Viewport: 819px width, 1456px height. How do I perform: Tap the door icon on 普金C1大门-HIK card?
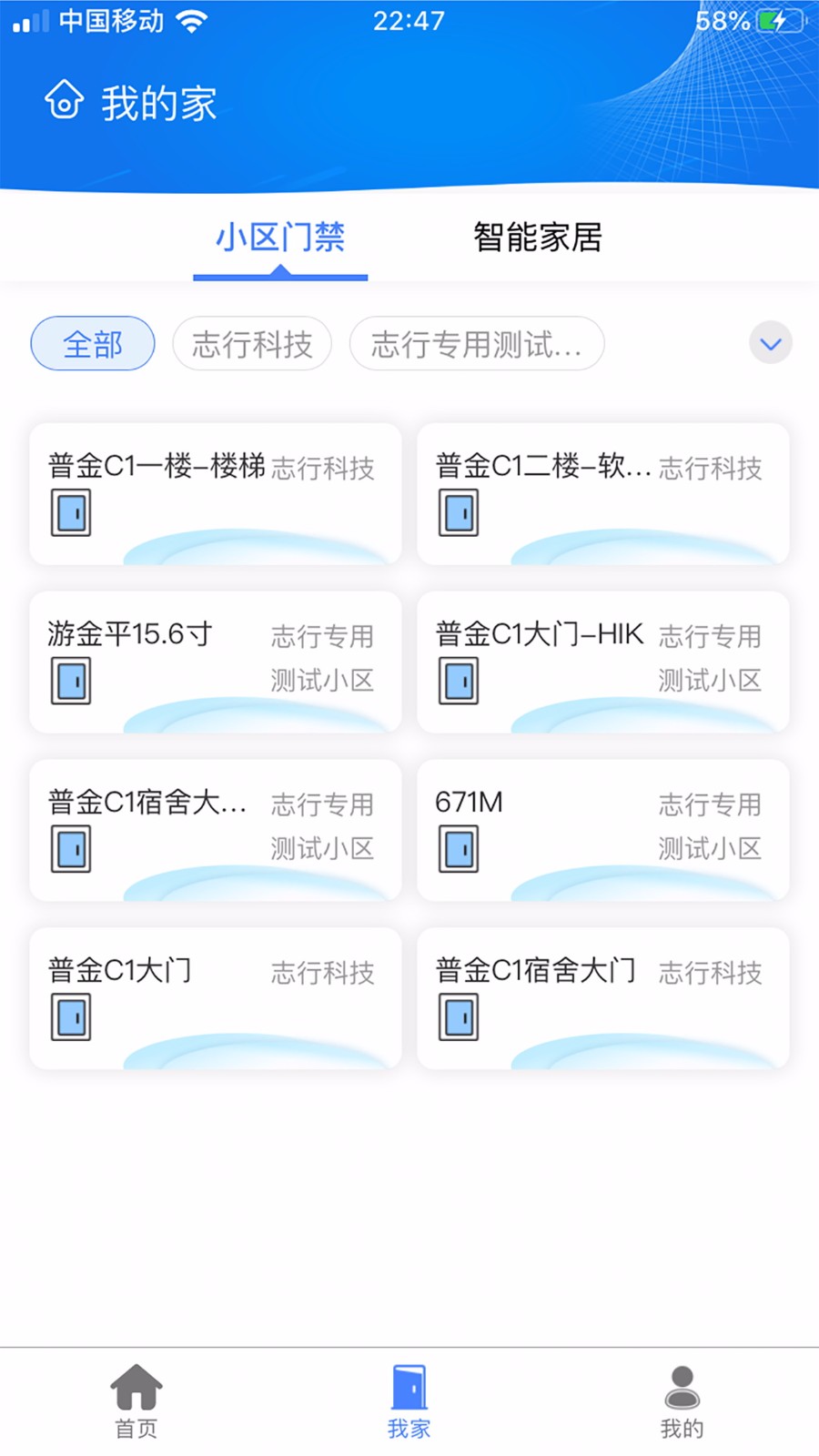point(460,681)
